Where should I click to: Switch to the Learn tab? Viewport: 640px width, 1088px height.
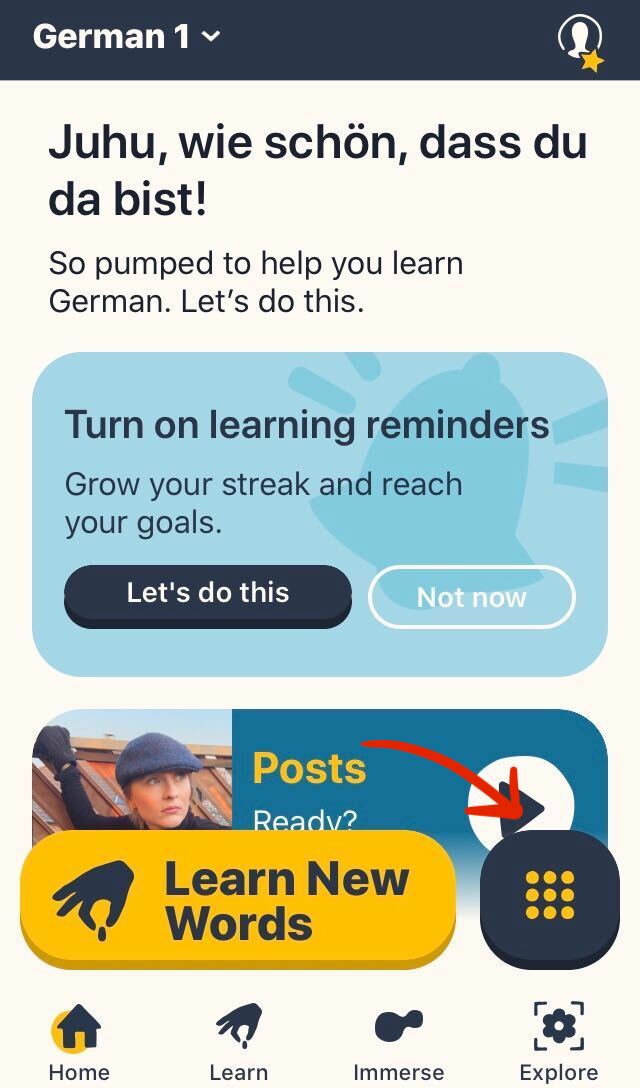(238, 1042)
